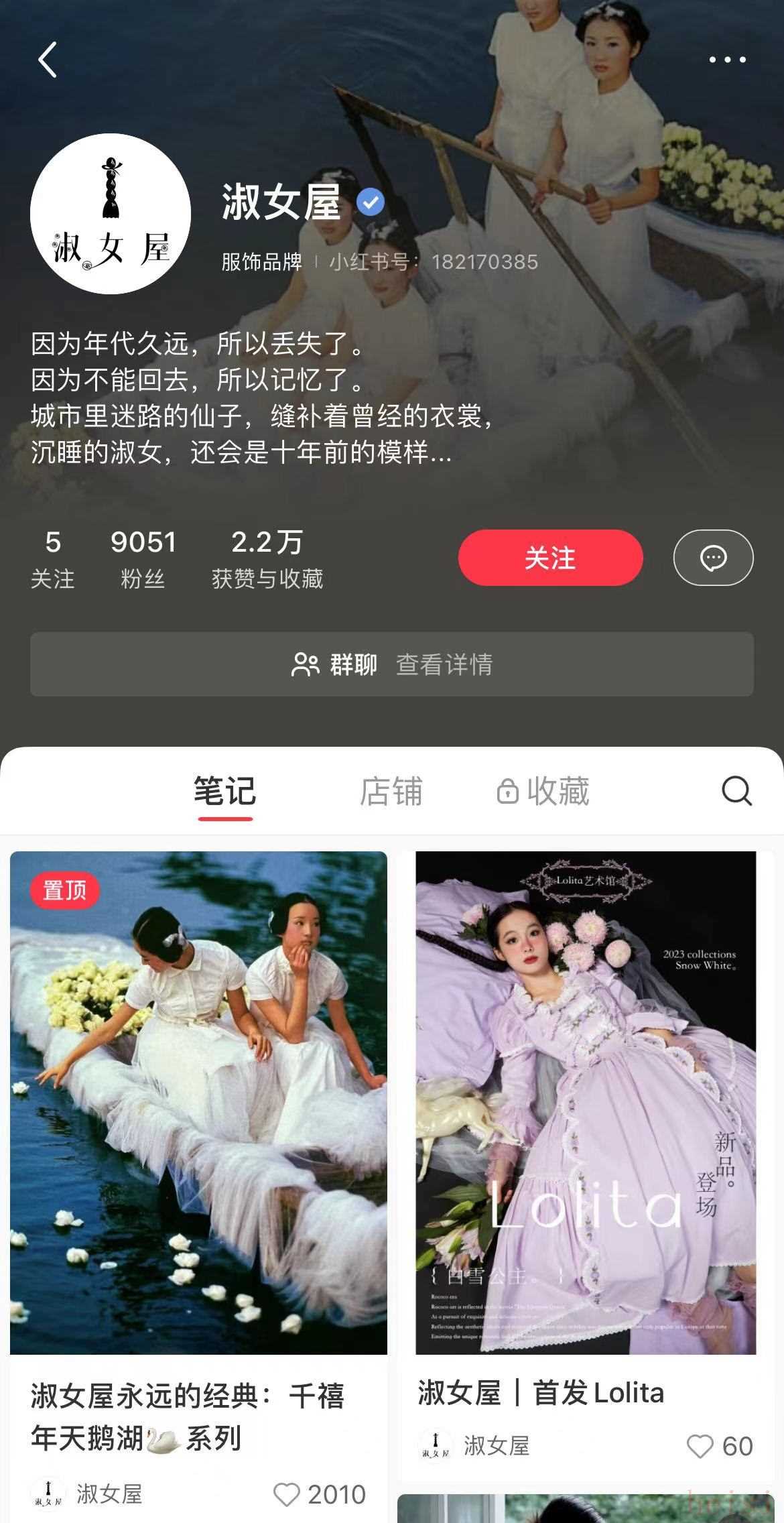784x1523 pixels.
Task: View the 淑女屋 profile avatar
Action: pyautogui.click(x=111, y=214)
